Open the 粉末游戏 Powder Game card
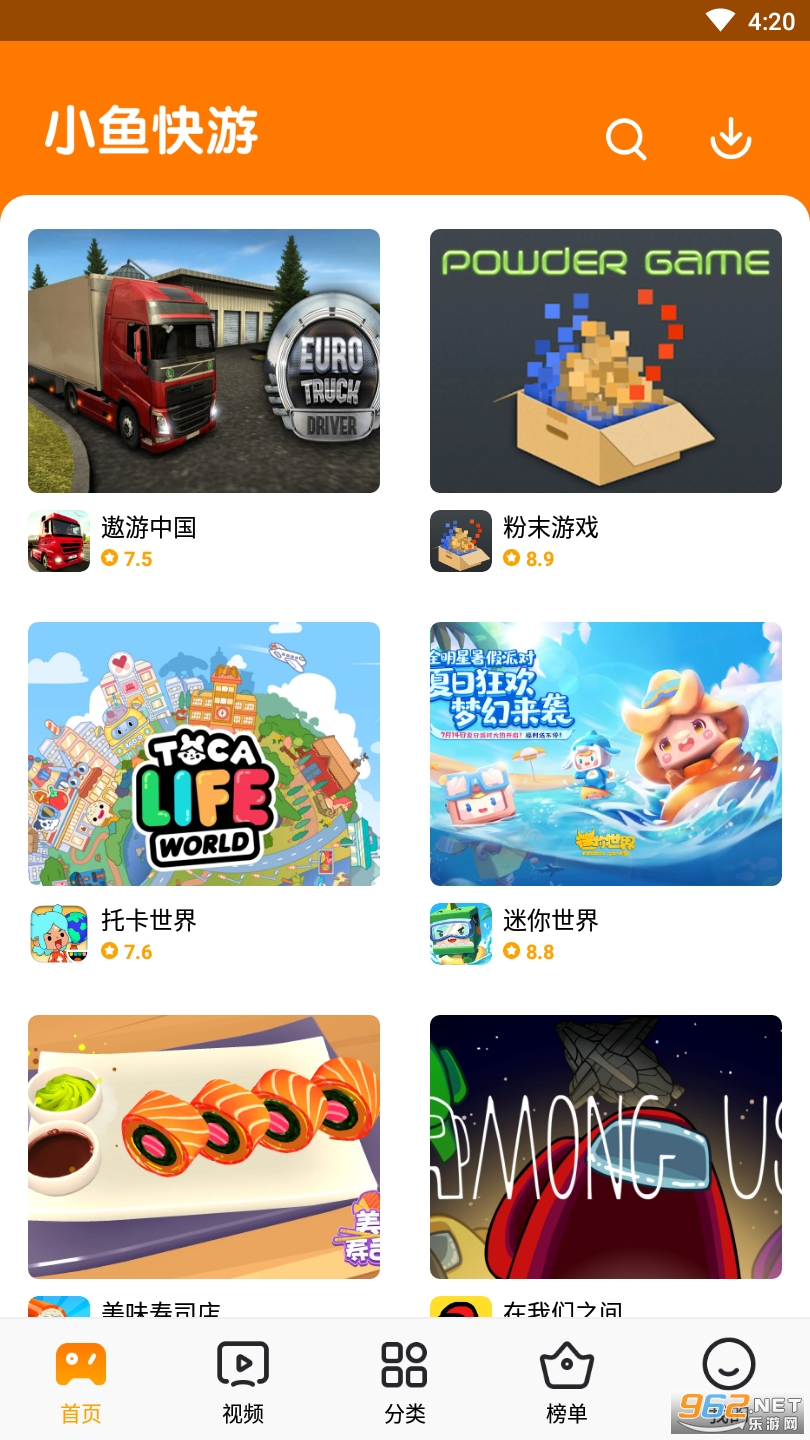 coord(606,361)
